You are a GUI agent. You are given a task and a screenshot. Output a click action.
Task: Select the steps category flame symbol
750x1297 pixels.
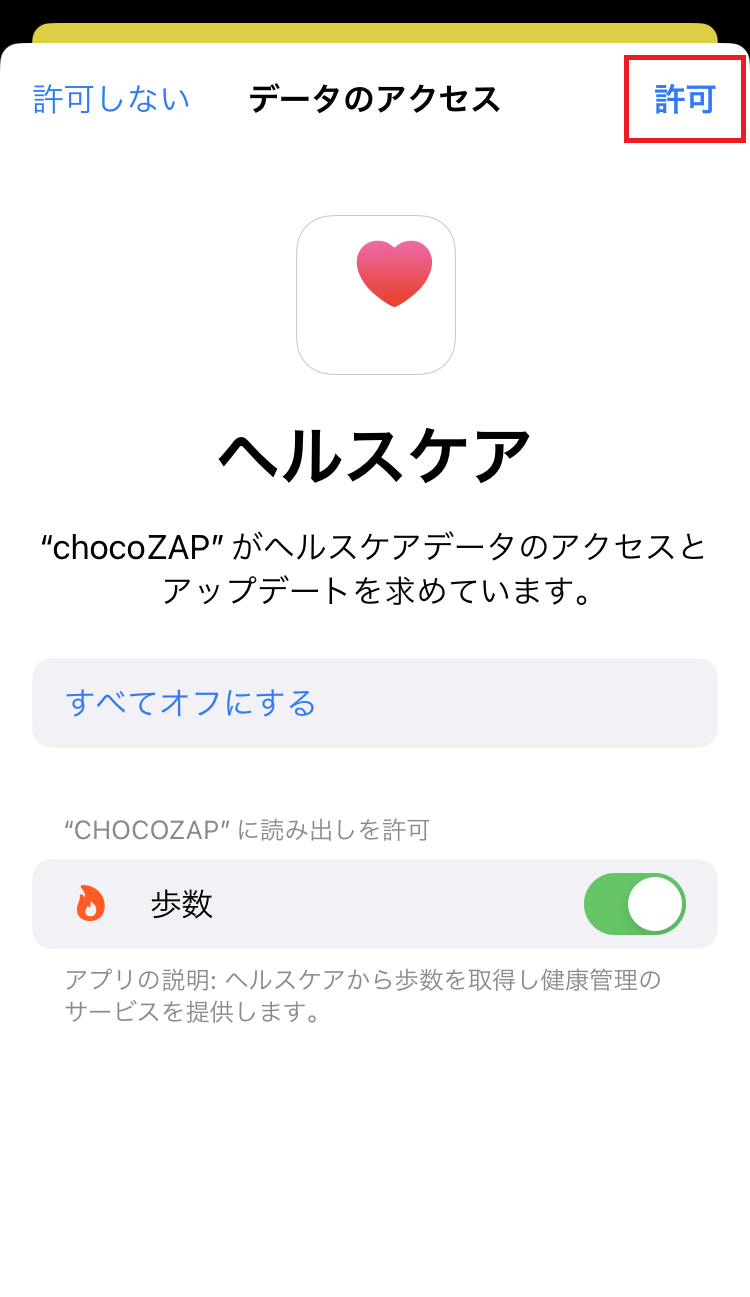pyautogui.click(x=90, y=903)
